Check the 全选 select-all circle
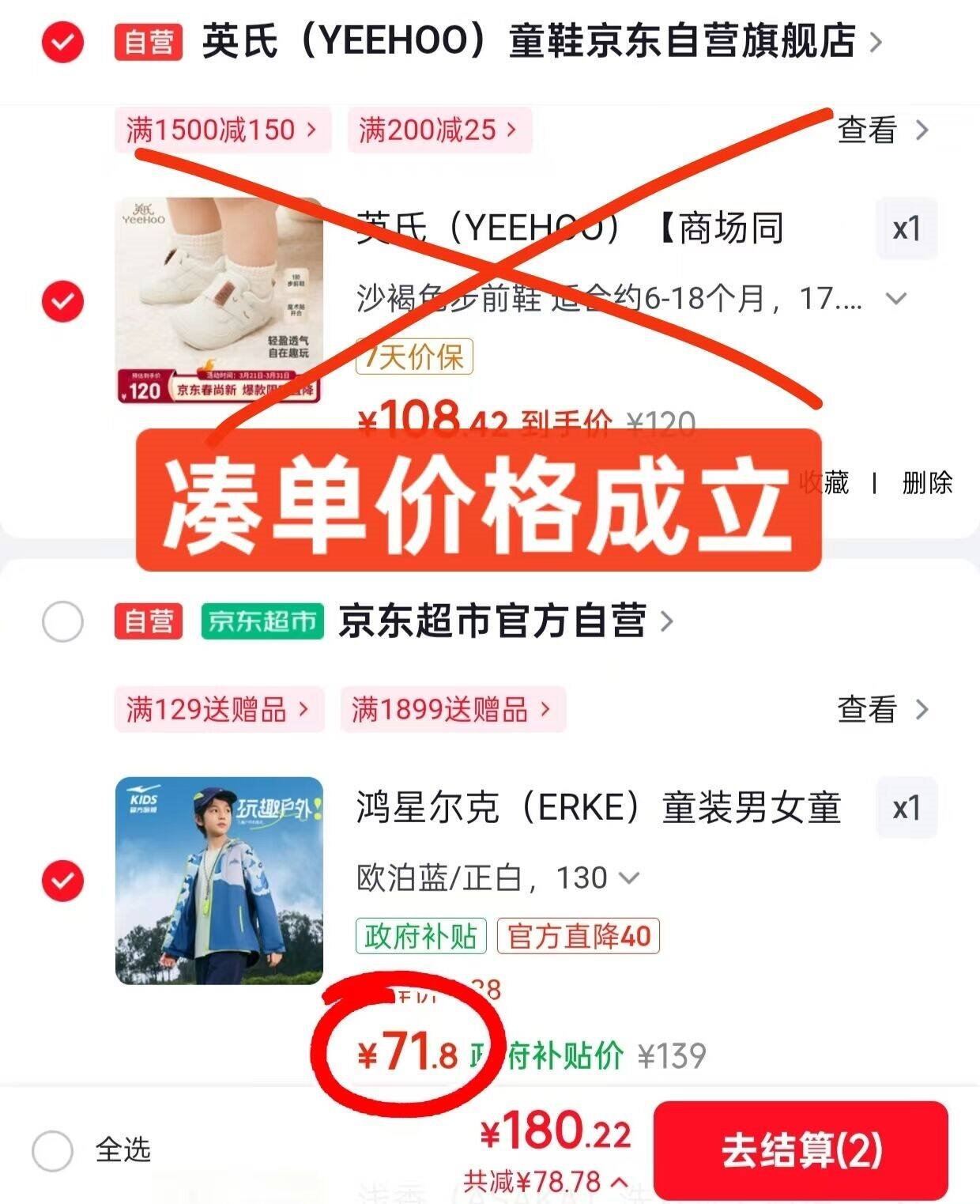The width and height of the screenshot is (980, 1204). [53, 1149]
